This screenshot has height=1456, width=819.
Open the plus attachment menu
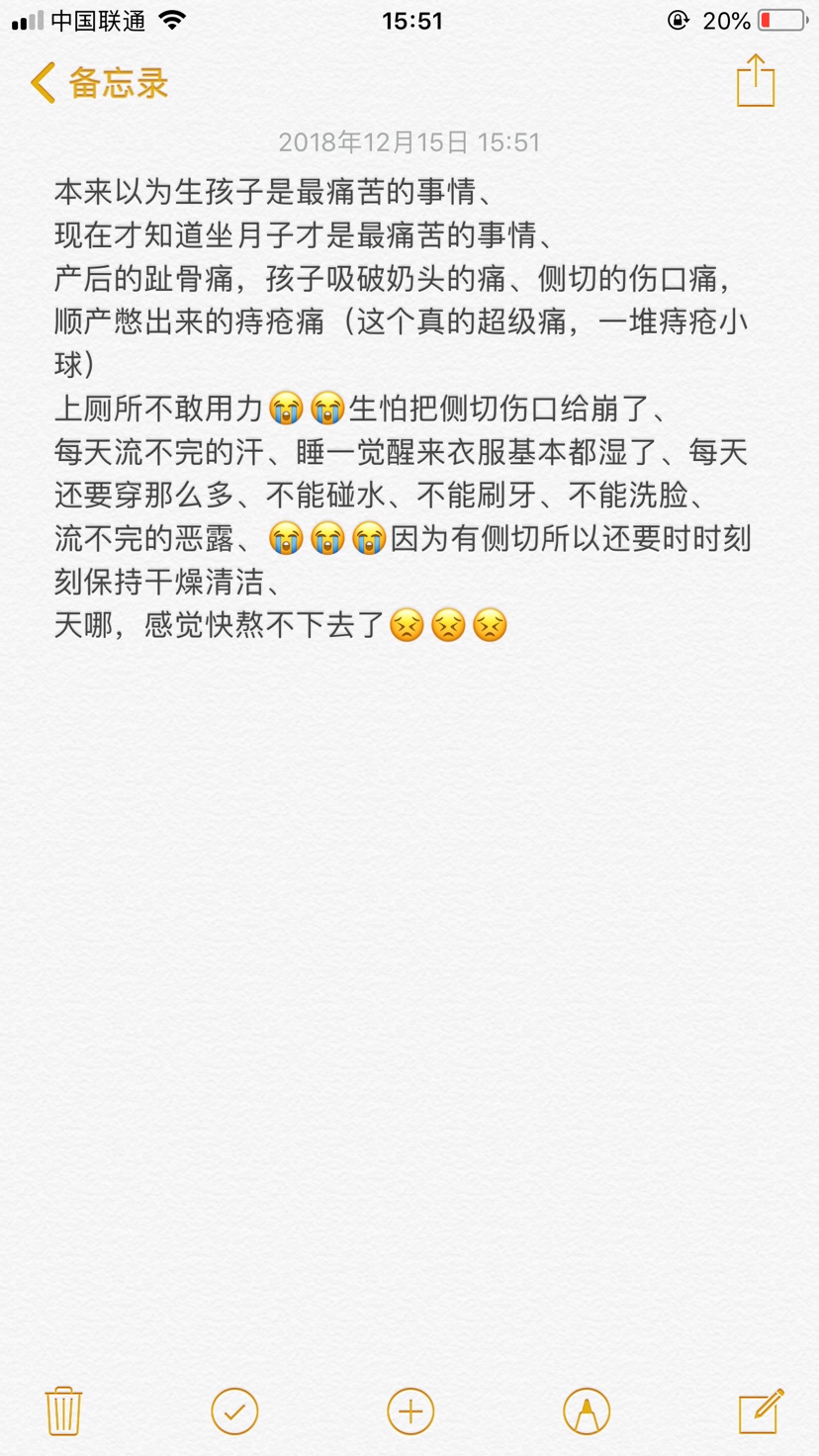(x=410, y=1411)
